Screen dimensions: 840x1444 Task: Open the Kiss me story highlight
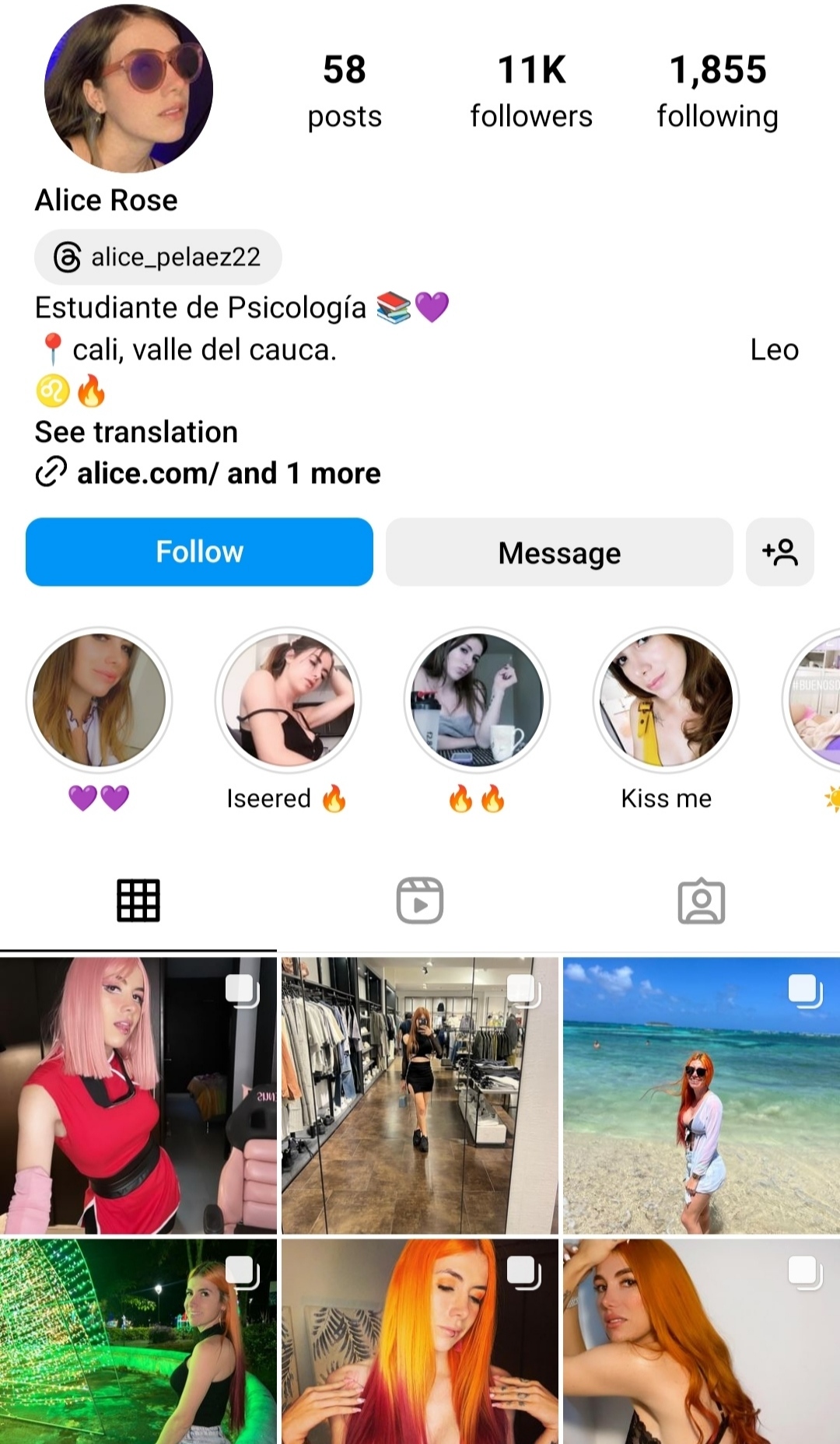(x=666, y=700)
